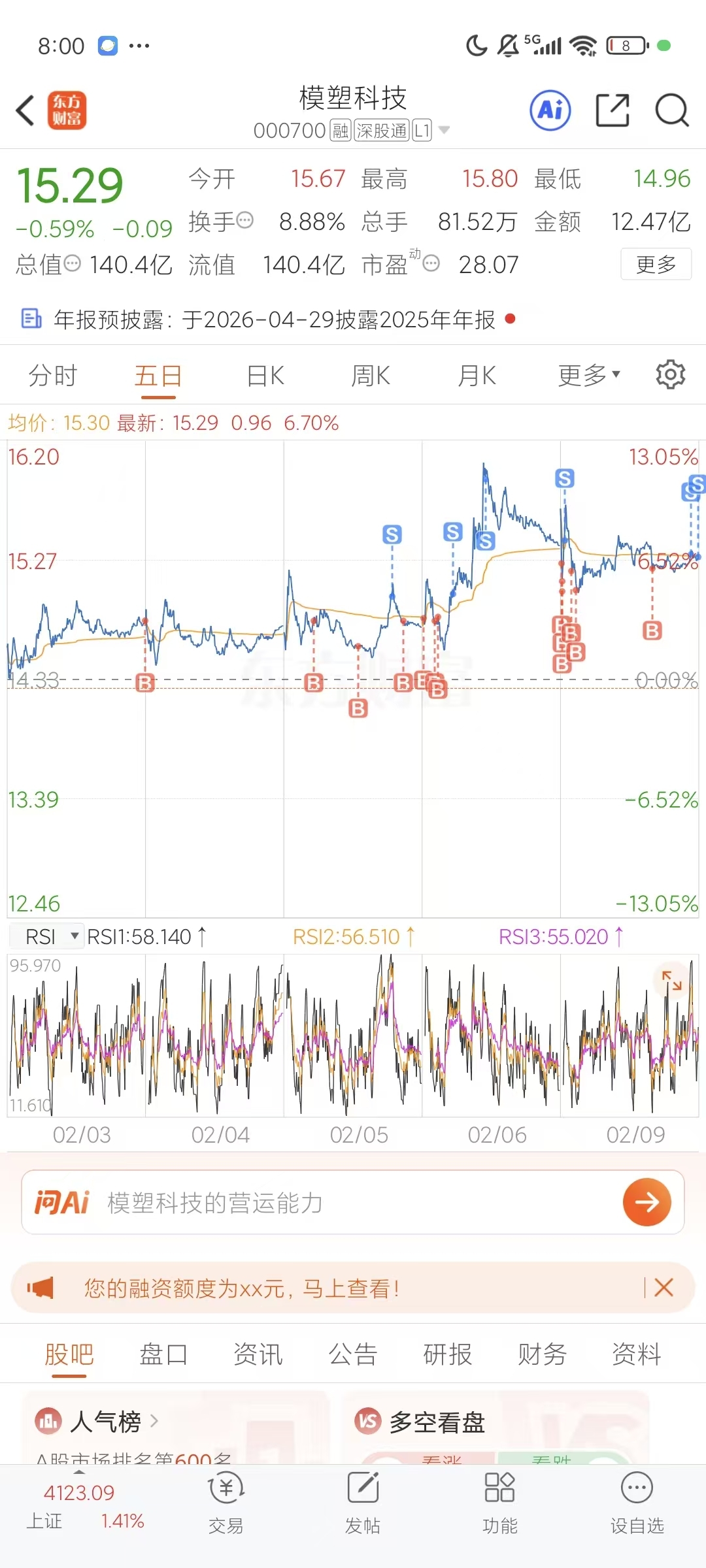Screen dimensions: 706x1568
Task: Switch to 日K chart tab
Action: (x=265, y=376)
